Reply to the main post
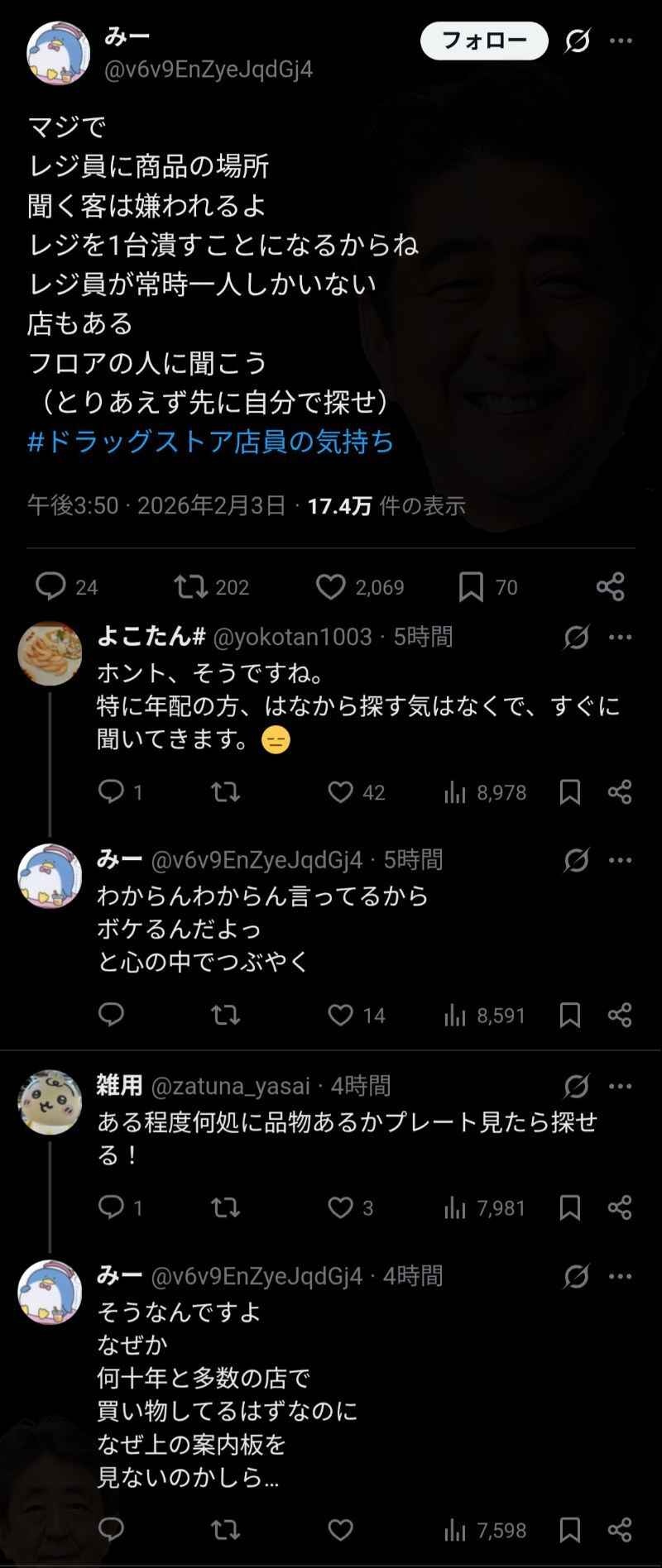The width and height of the screenshot is (662, 1568). tap(51, 586)
